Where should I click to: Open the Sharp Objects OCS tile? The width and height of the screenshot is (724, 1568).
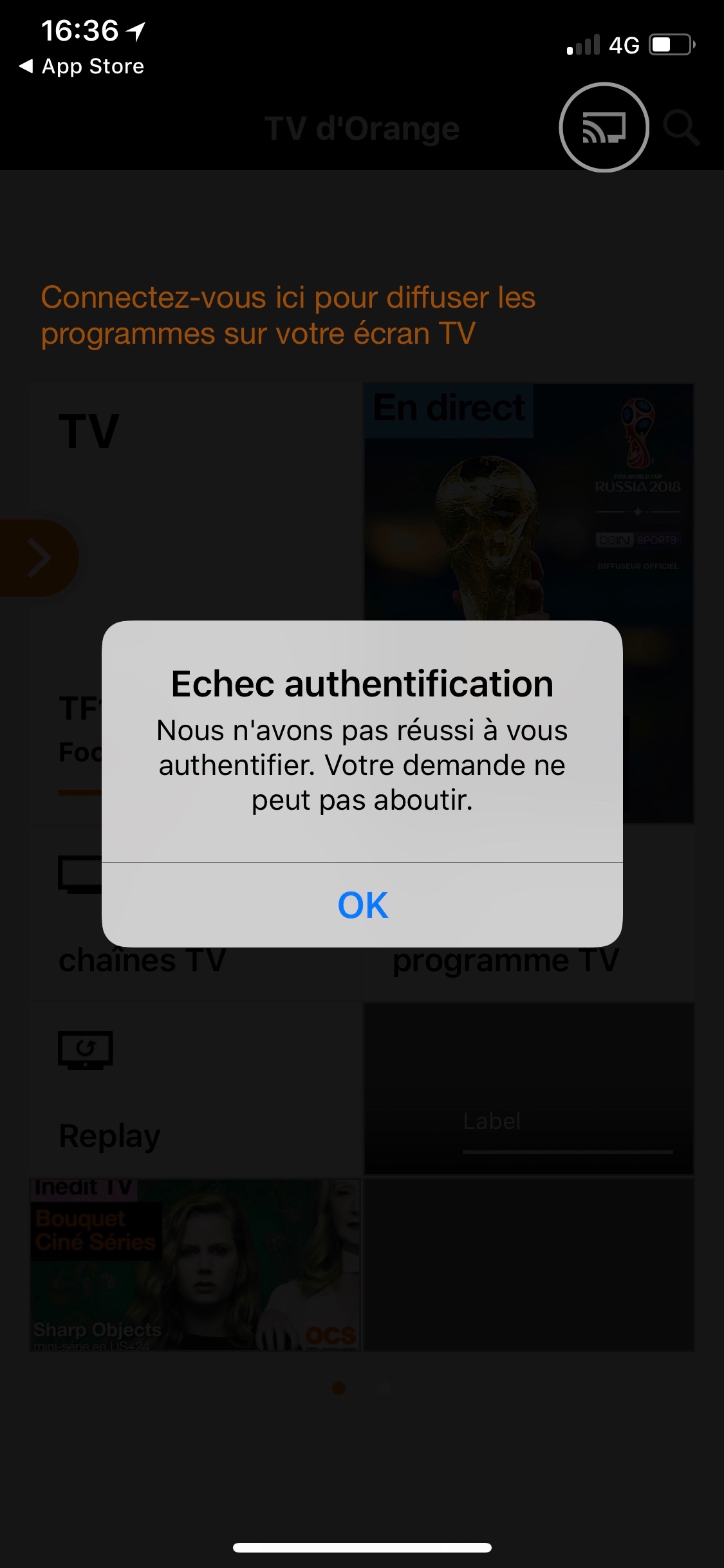(x=194, y=1265)
